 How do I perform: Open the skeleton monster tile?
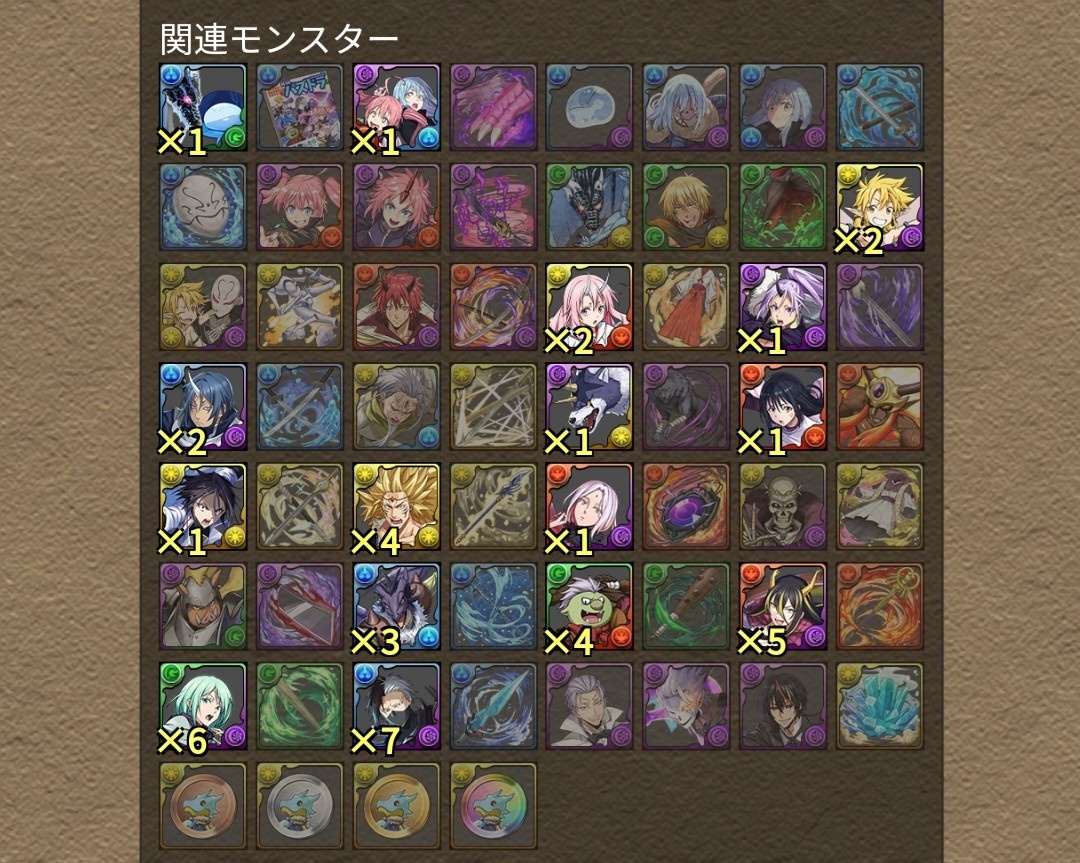[x=783, y=506]
